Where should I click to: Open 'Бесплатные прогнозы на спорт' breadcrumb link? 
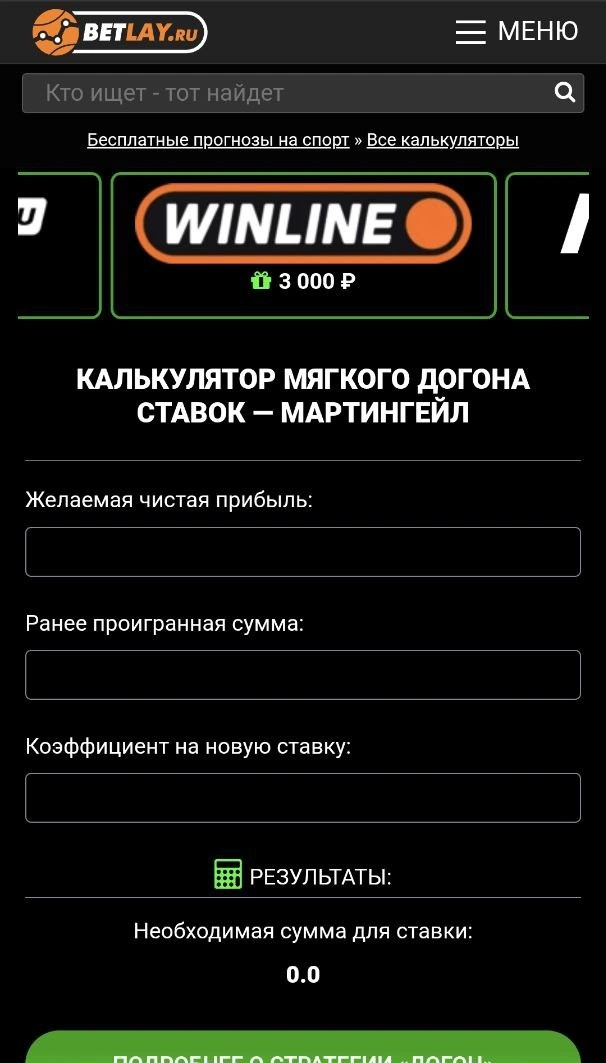tap(218, 140)
